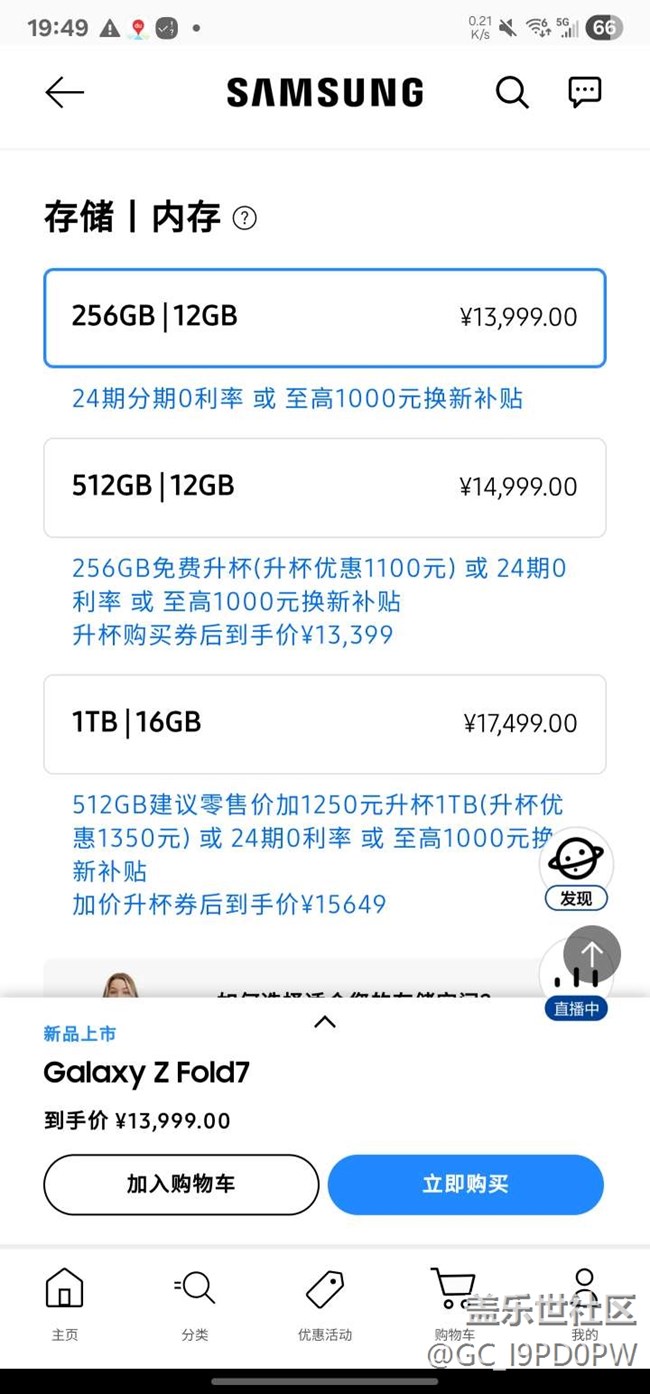Choose the 512GB | 12GB storage option
This screenshot has height=1394, width=650.
tap(324, 487)
